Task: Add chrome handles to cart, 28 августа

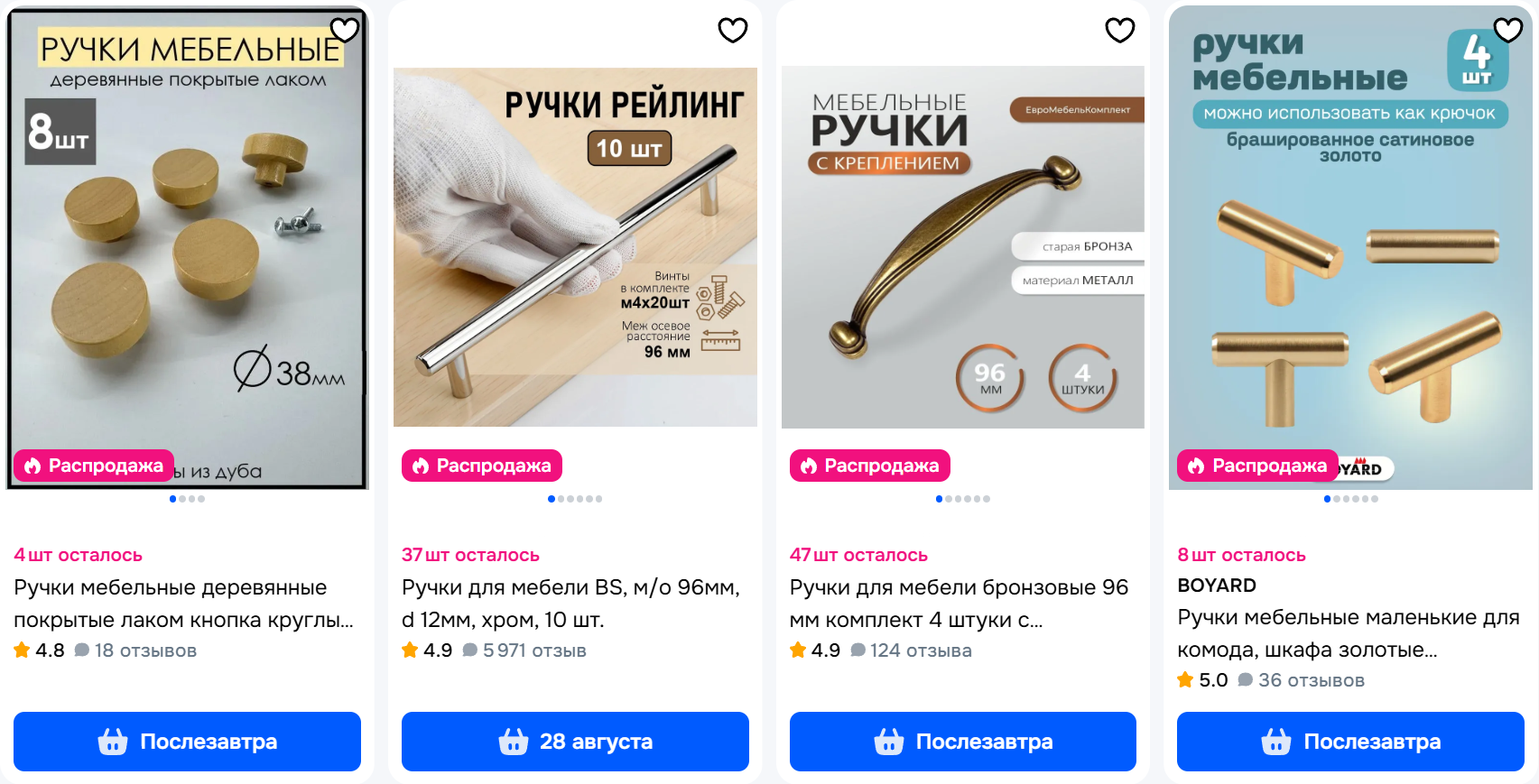Action: point(575,741)
